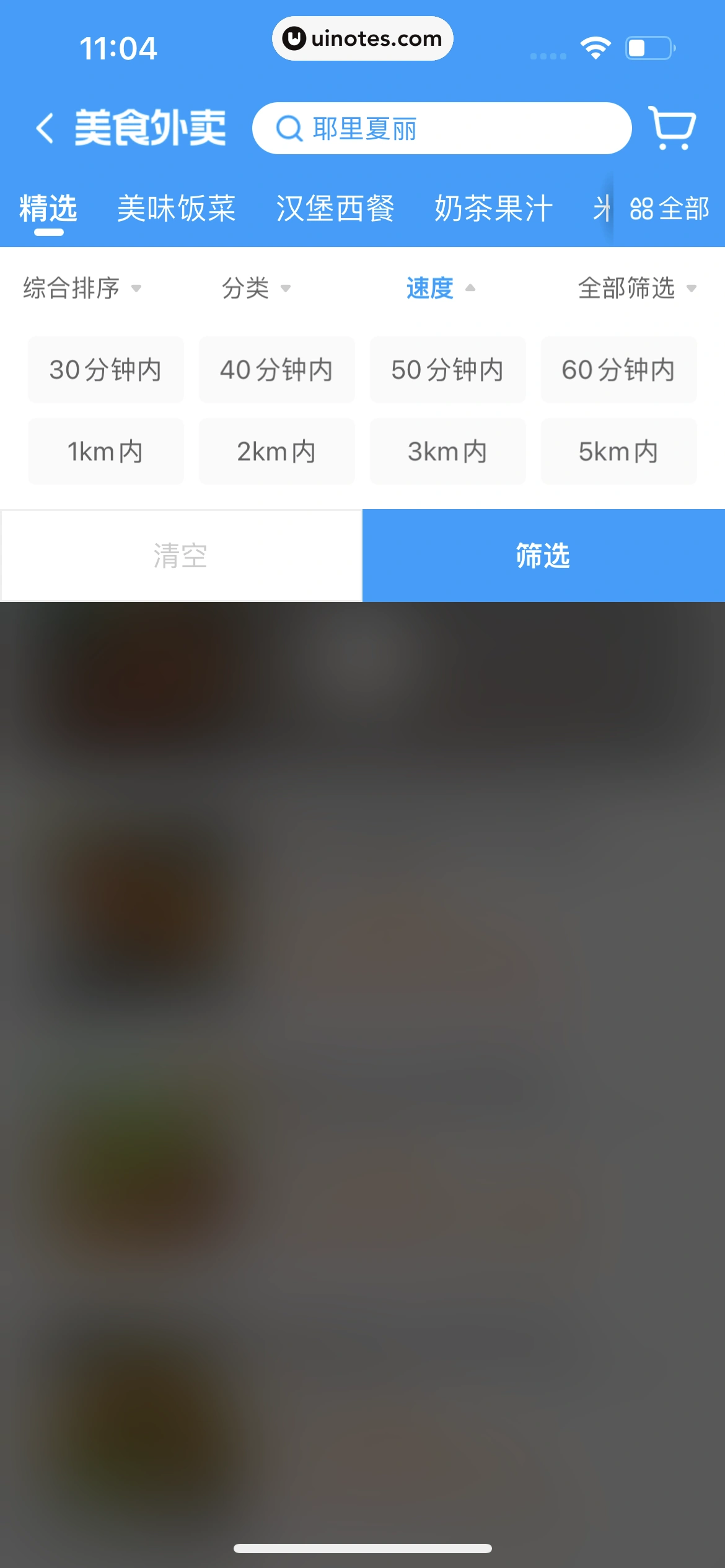This screenshot has width=725, height=1568.
Task: Collapse the 速度 filter panel
Action: point(438,288)
